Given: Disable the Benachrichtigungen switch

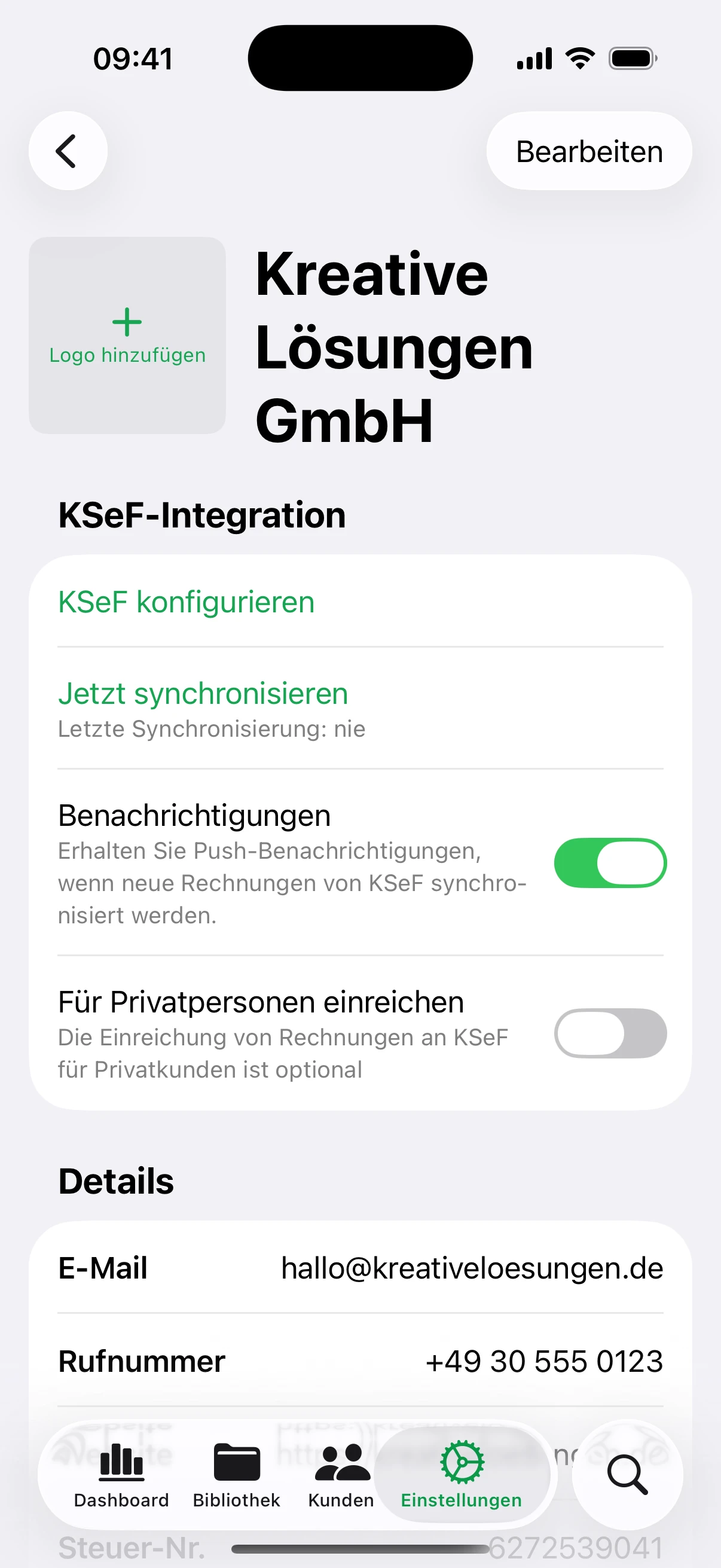Looking at the screenshot, I should tap(610, 863).
